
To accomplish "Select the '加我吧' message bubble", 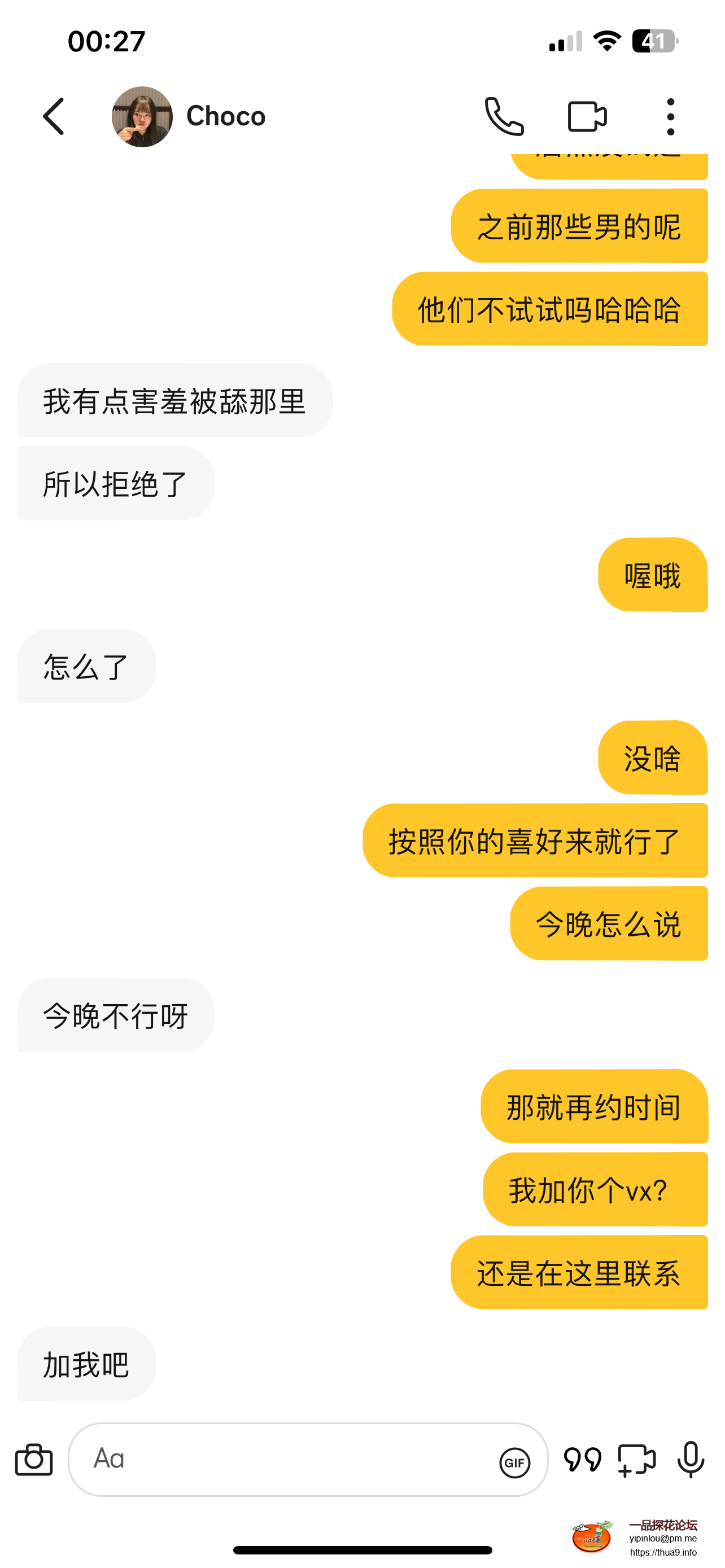I will point(85,1363).
